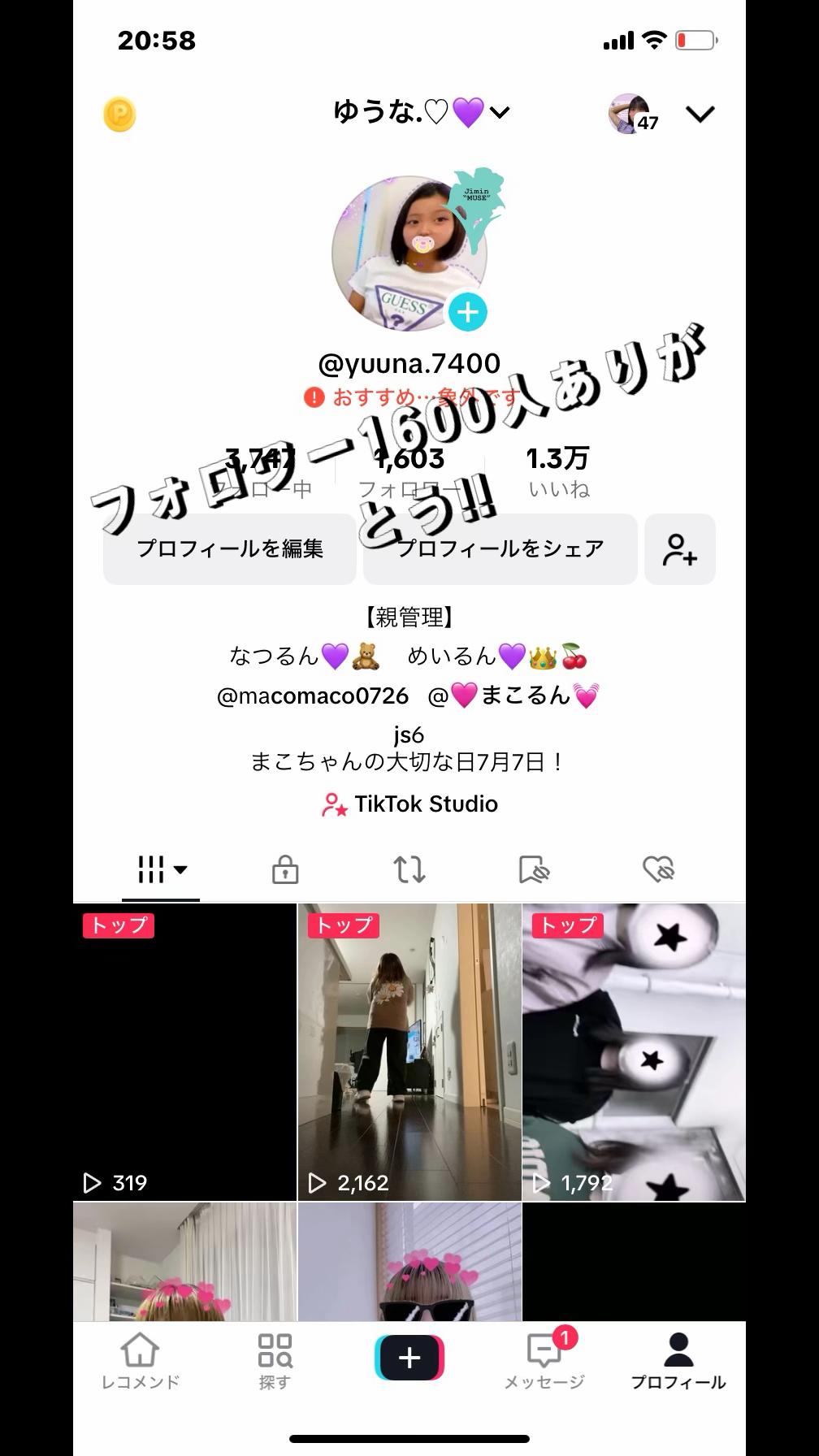The height and width of the screenshot is (1456, 819).
Task: Open the pinned video with 2,162 views
Action: [409, 1052]
